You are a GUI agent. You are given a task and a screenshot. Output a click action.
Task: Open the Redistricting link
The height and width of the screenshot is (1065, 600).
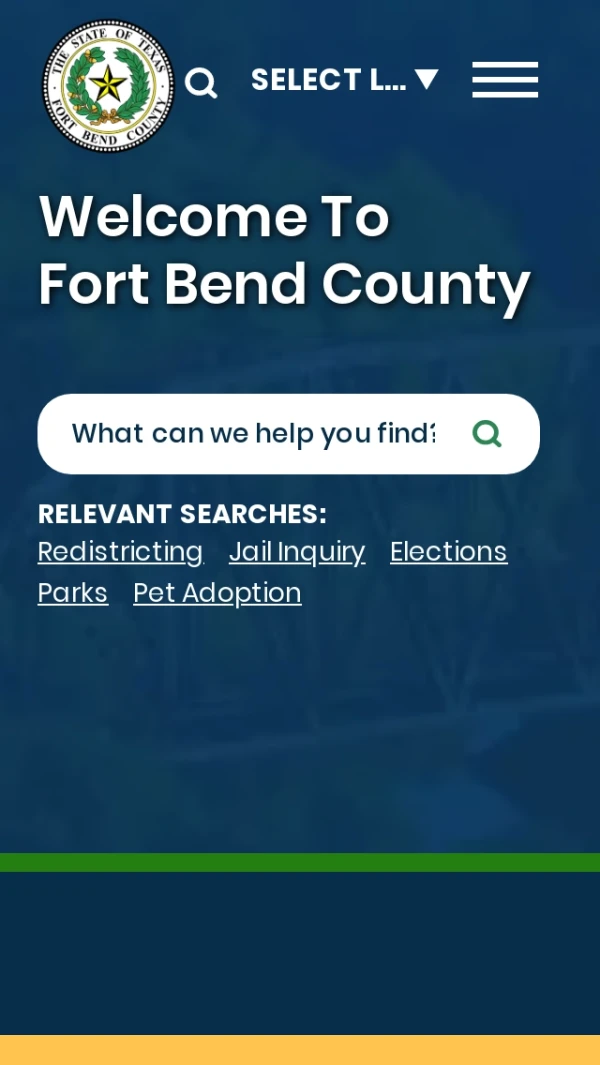point(120,552)
